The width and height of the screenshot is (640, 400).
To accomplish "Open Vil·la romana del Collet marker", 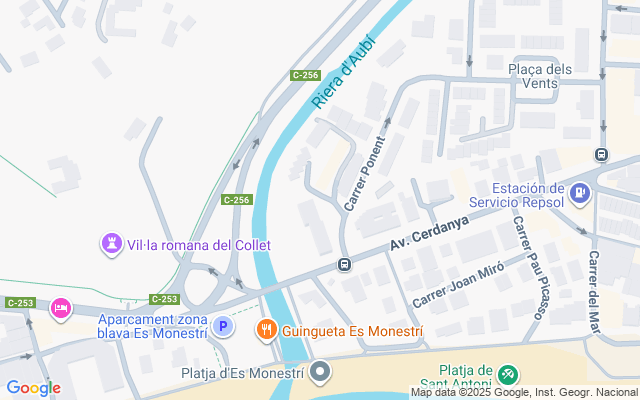I will pos(111,244).
